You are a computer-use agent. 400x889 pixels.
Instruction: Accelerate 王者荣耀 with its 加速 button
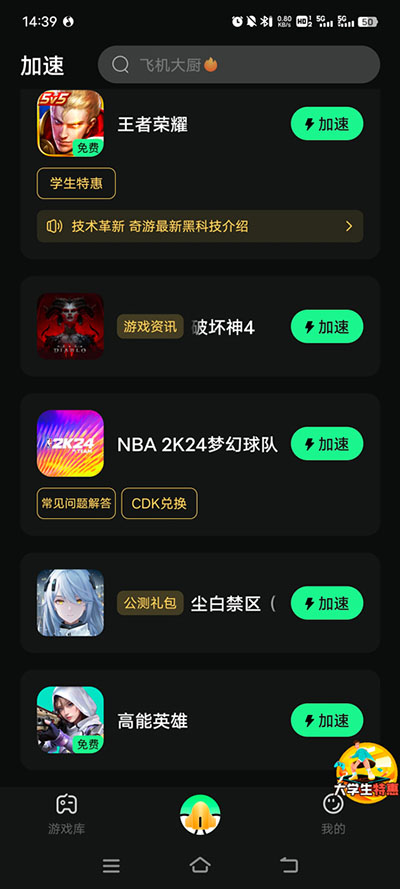(x=327, y=124)
